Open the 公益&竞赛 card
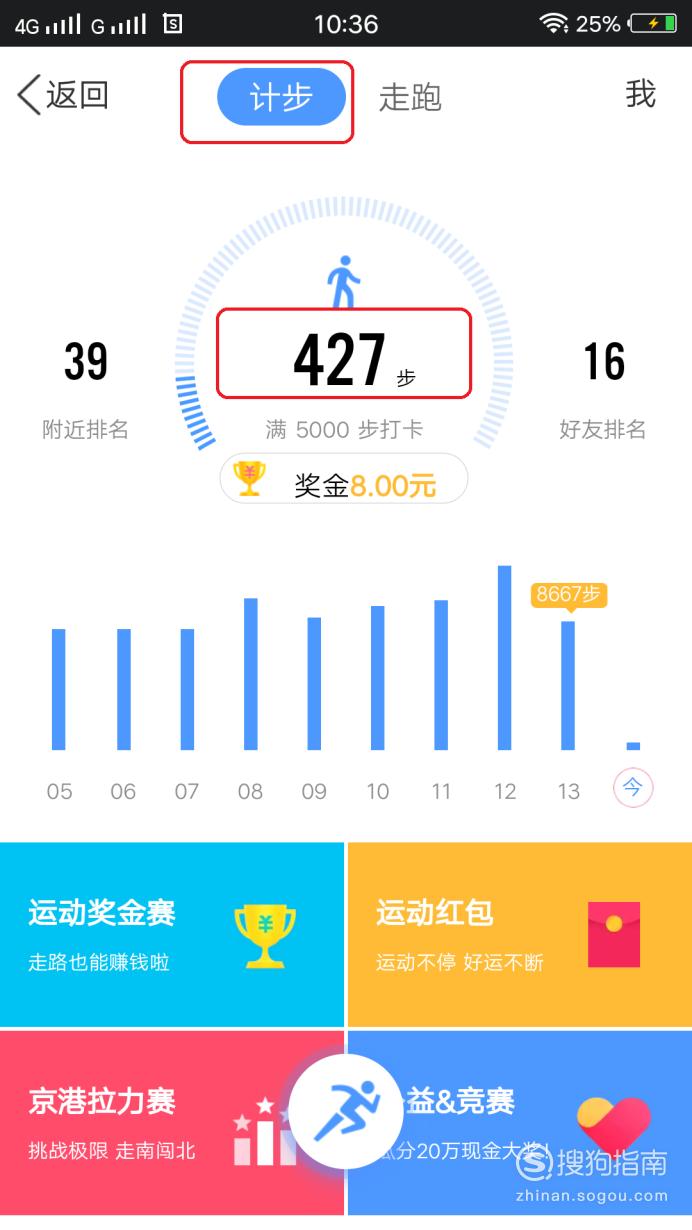Screen dimensions: 692x1230 520,1123
